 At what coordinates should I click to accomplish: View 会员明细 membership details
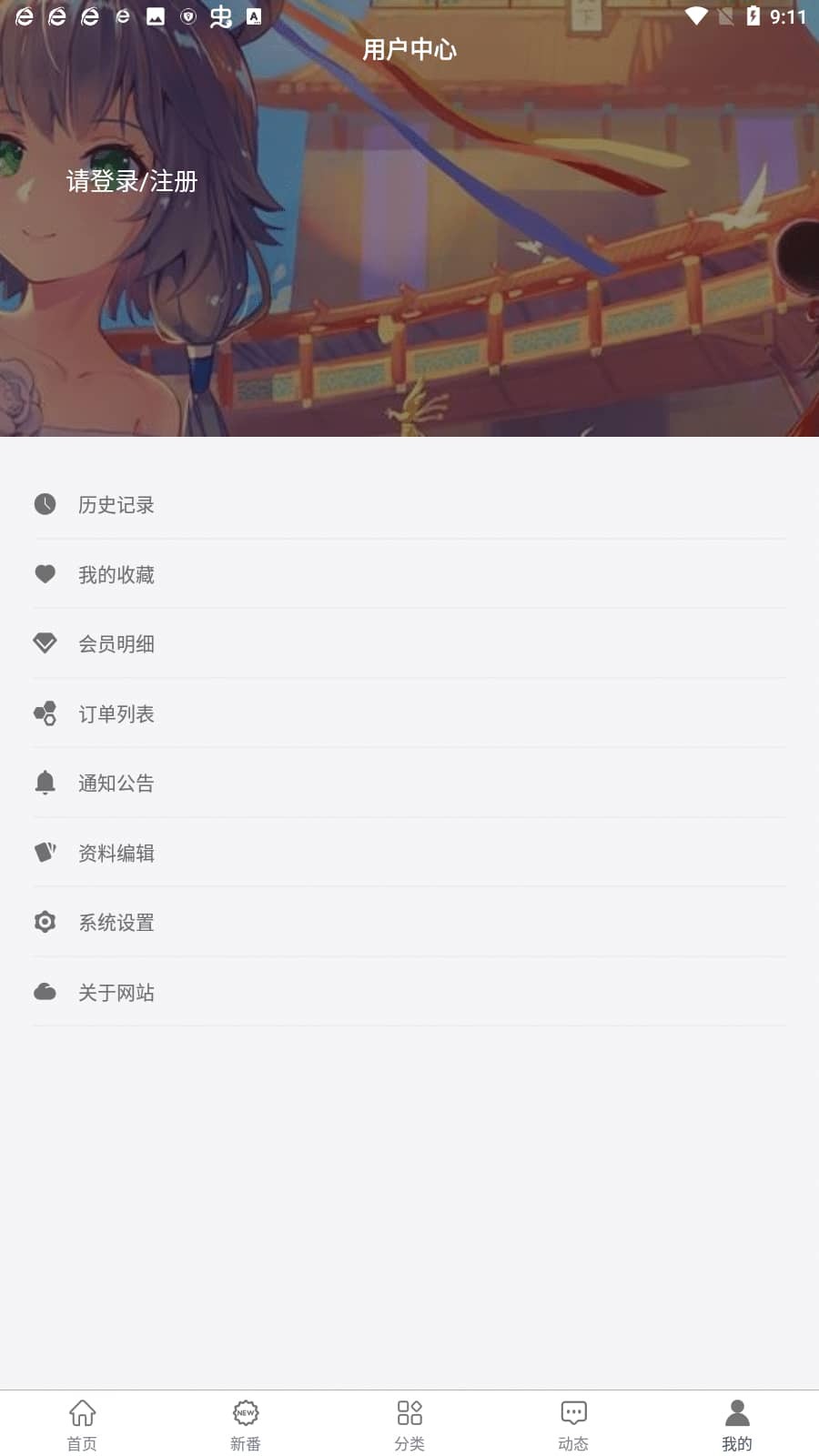(x=116, y=644)
